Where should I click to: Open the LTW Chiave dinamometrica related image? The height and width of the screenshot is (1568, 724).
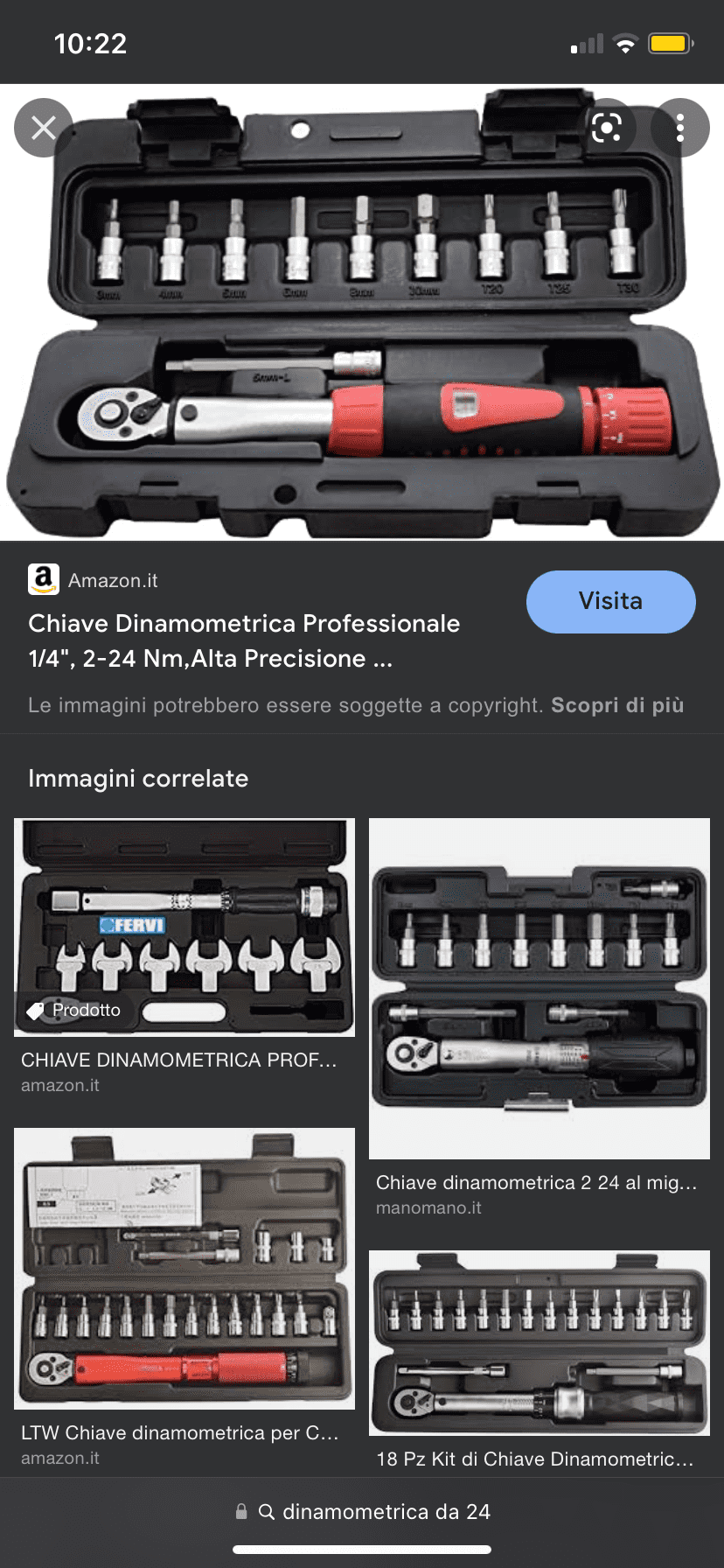(184, 1269)
